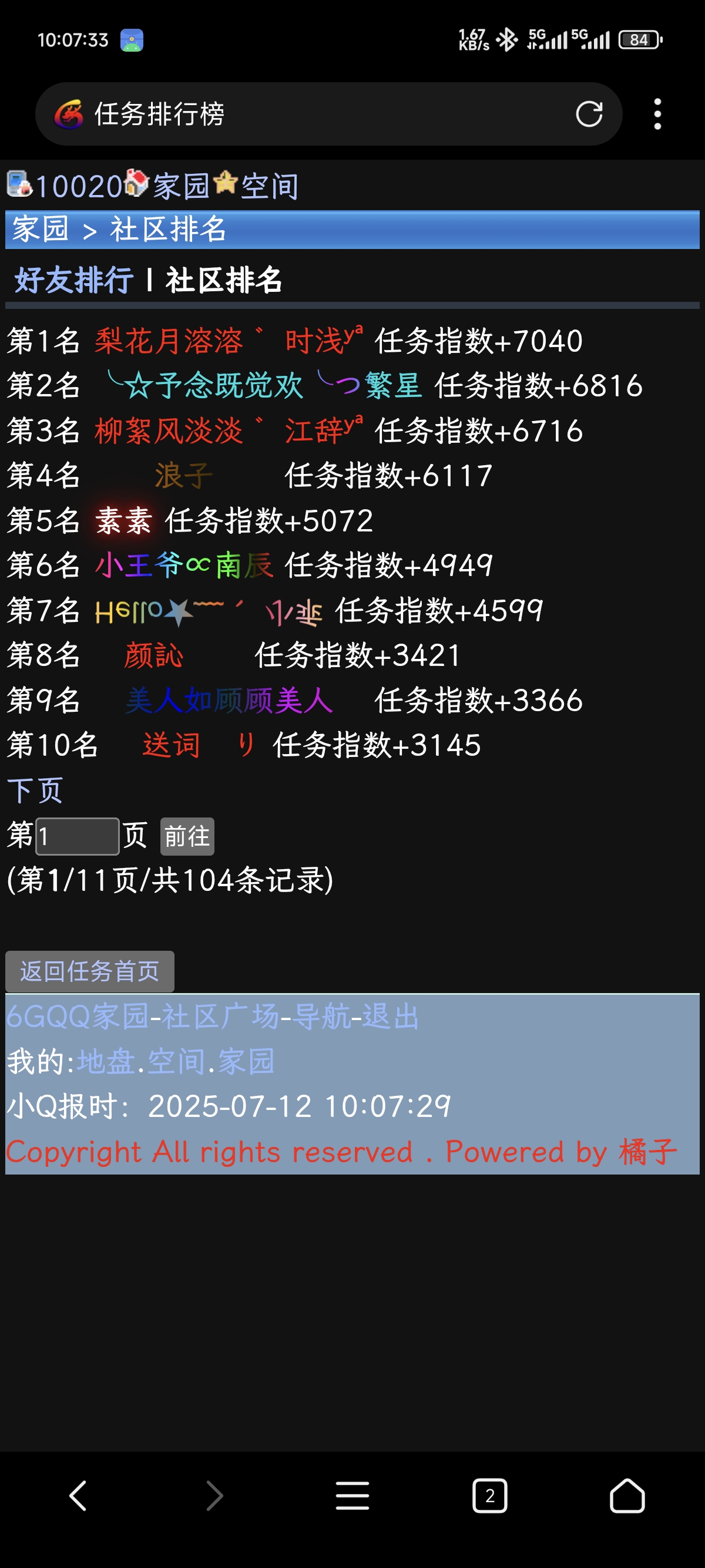Image resolution: width=705 pixels, height=1568 pixels.
Task: Open profile of 柳絮风淡淡 江辞
Action: (229, 430)
